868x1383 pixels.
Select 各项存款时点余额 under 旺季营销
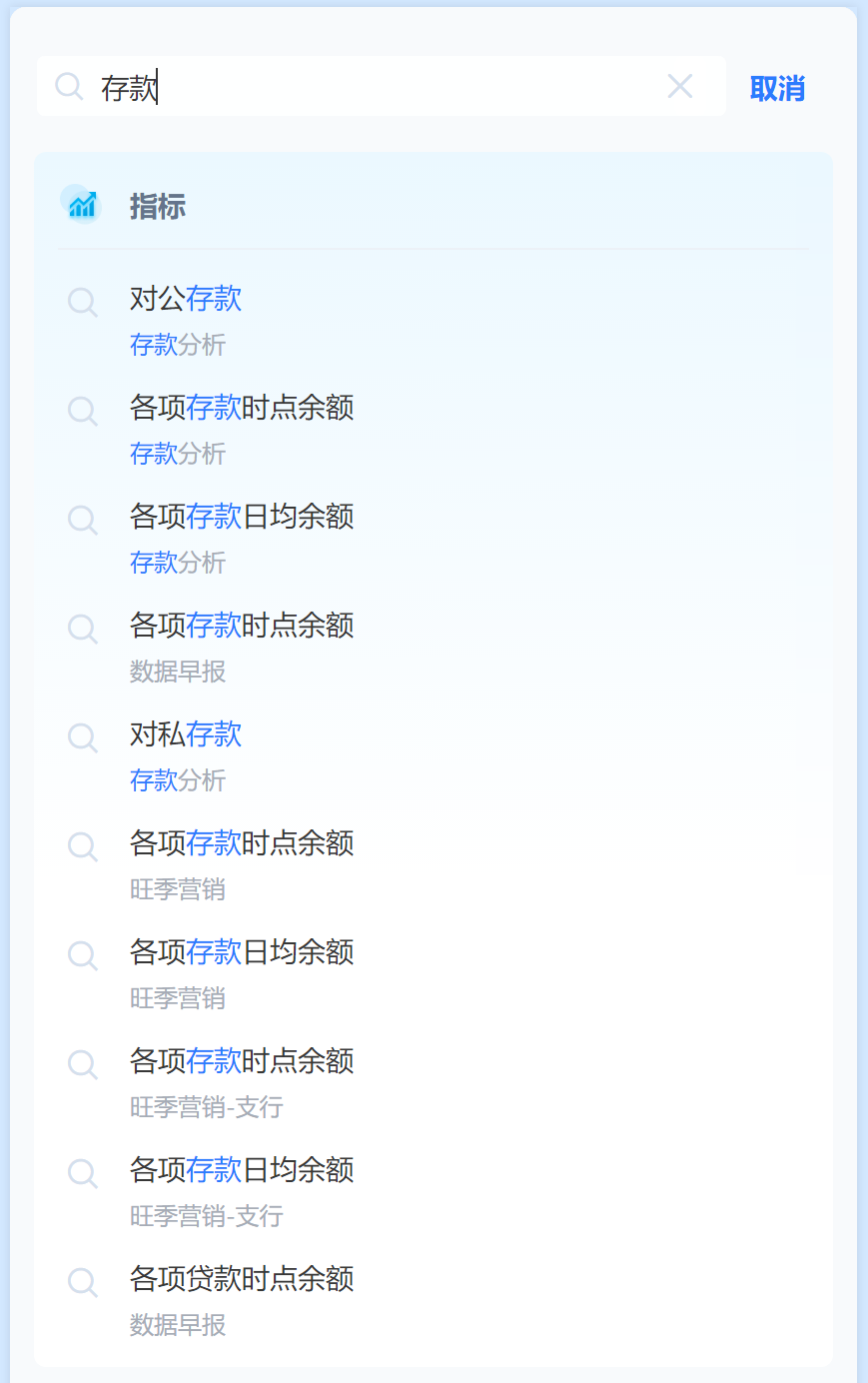[x=242, y=844]
